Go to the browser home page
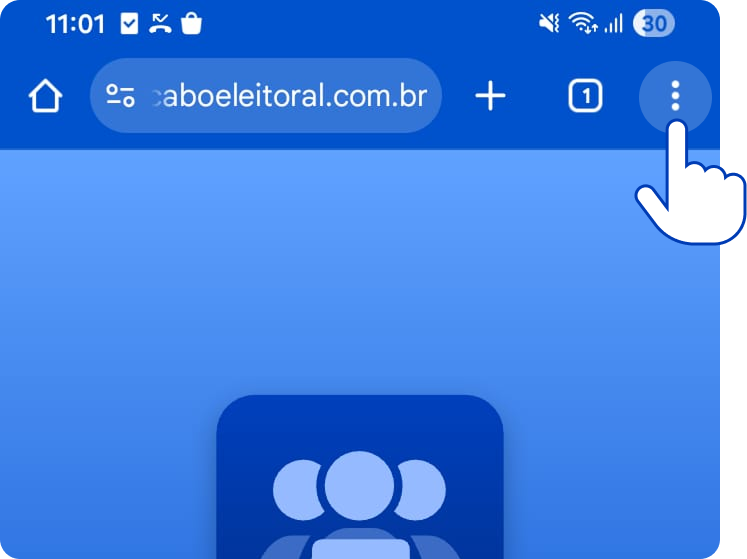 coord(45,97)
